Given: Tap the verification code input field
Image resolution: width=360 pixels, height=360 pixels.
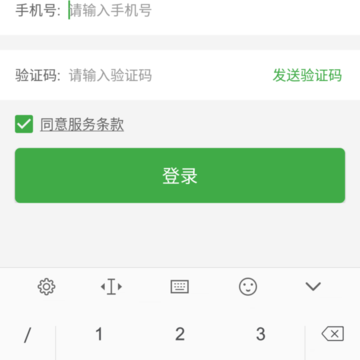Looking at the screenshot, I should click(x=167, y=75).
